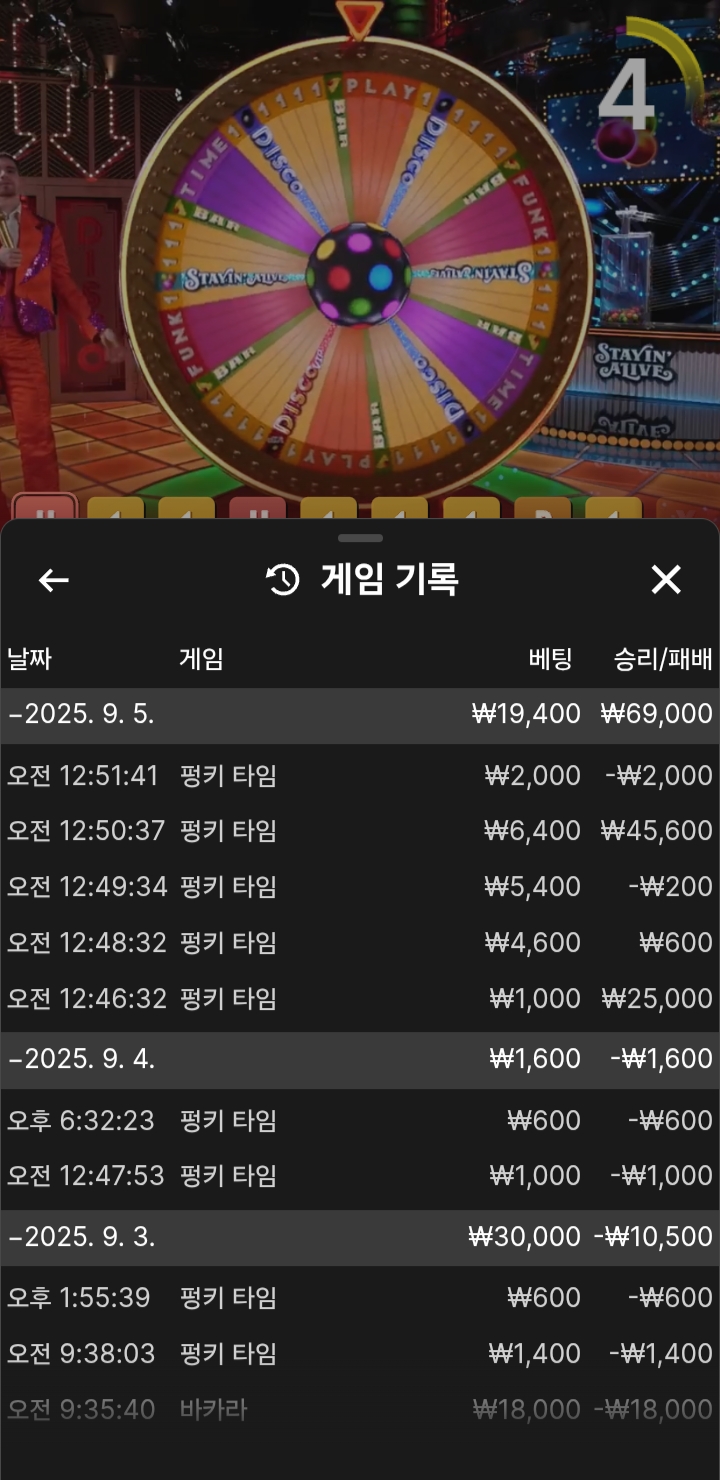This screenshot has width=720, height=1480.
Task: Collapse the 2025. 9. 4. date group
Action: [x=81, y=1059]
